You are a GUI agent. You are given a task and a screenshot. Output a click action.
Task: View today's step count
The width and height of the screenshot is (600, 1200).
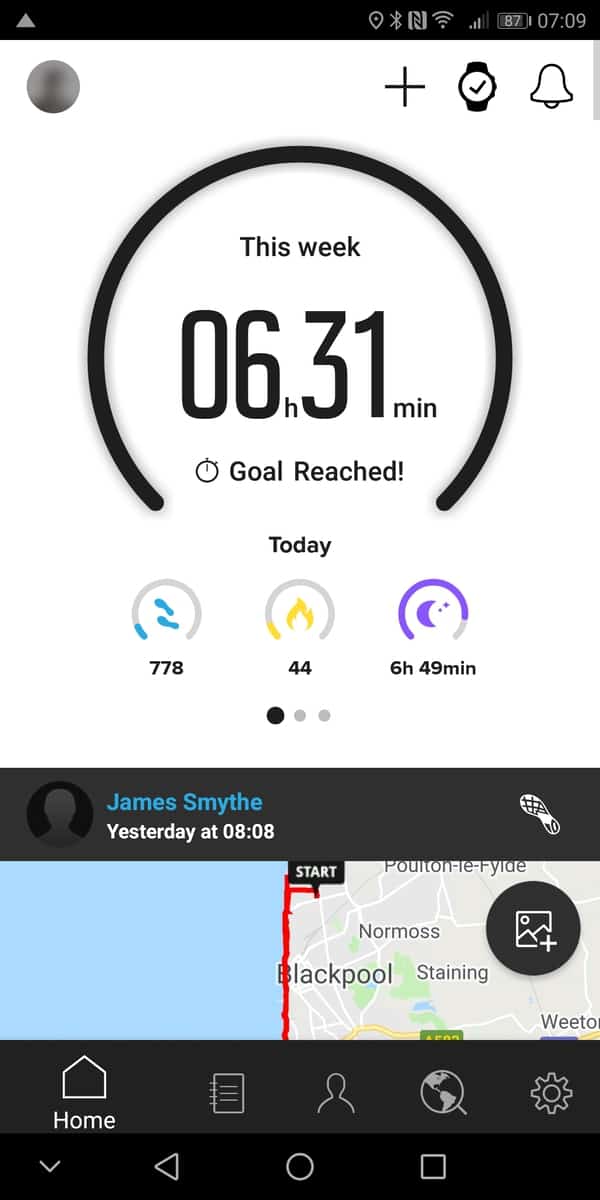click(166, 627)
